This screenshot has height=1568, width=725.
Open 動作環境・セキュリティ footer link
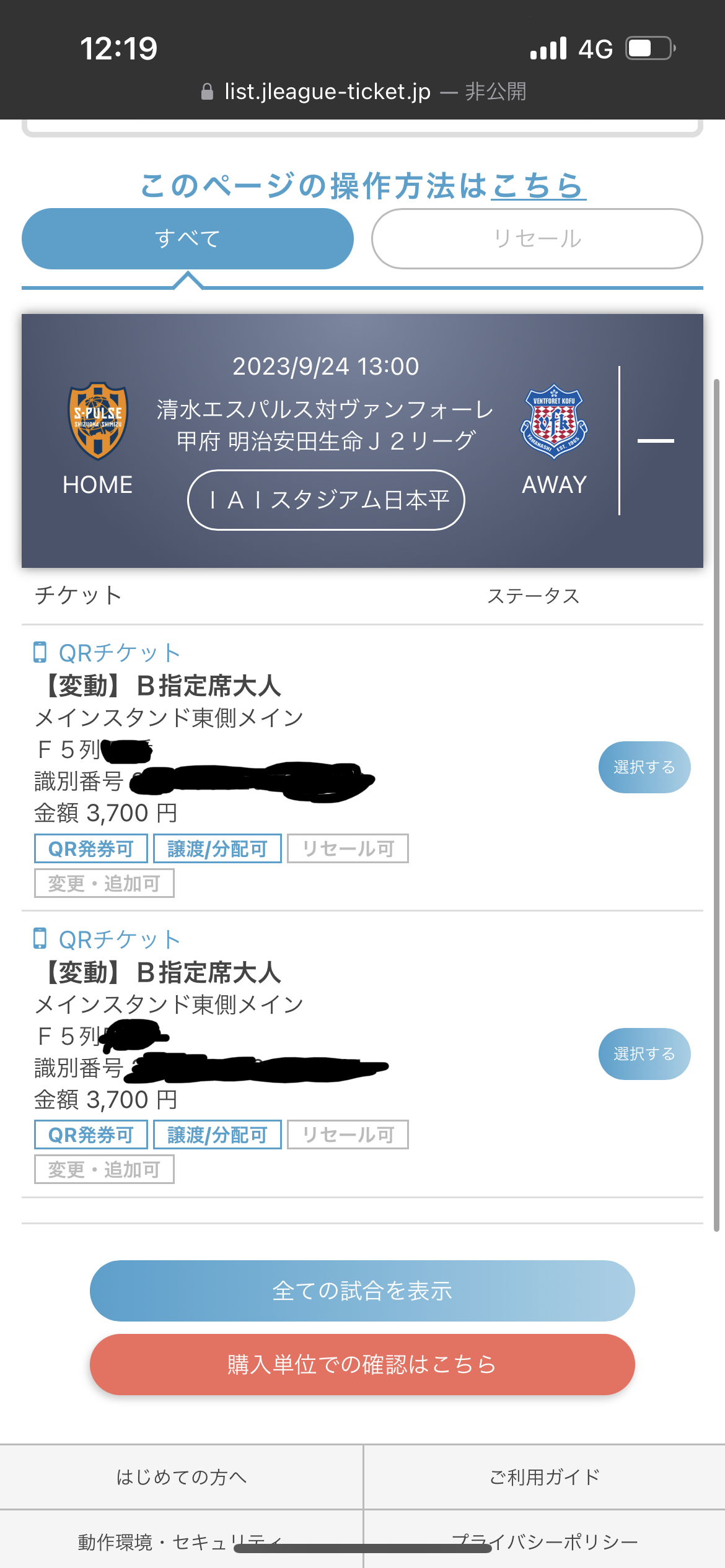[x=182, y=1541]
